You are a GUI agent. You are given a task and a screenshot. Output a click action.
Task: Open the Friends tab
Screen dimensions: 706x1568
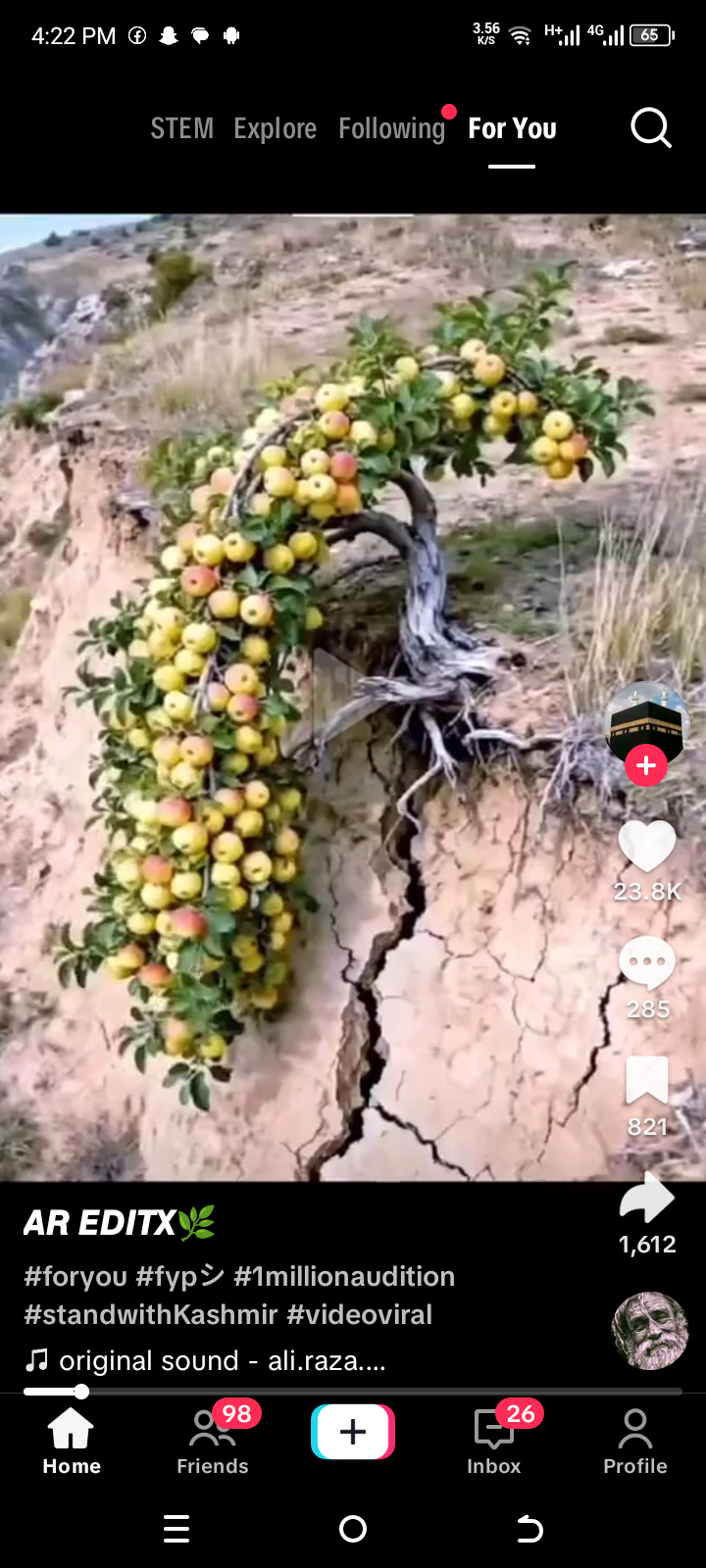click(213, 1441)
